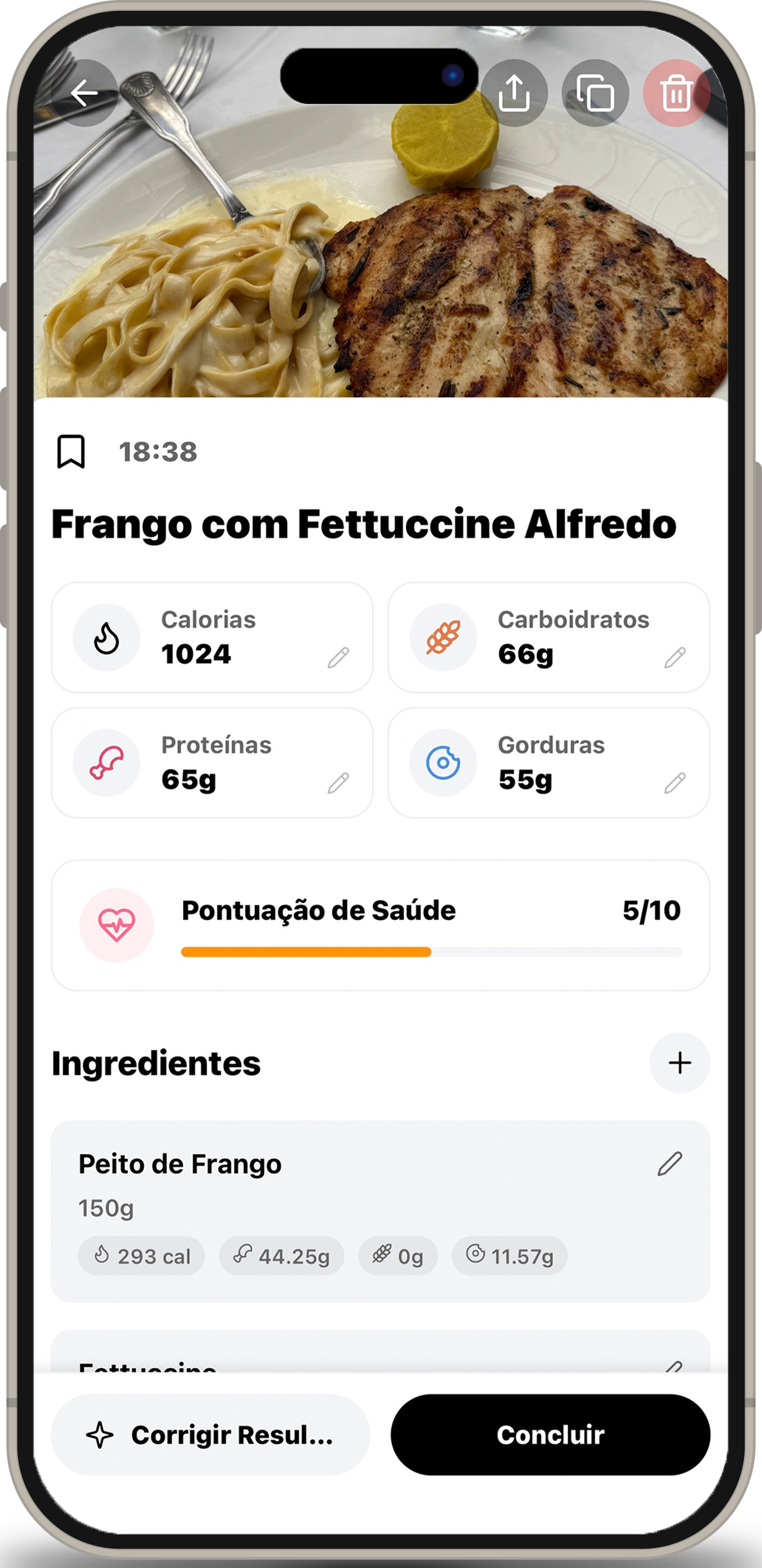Edit the Peito de Frango ingredient

[669, 1164]
